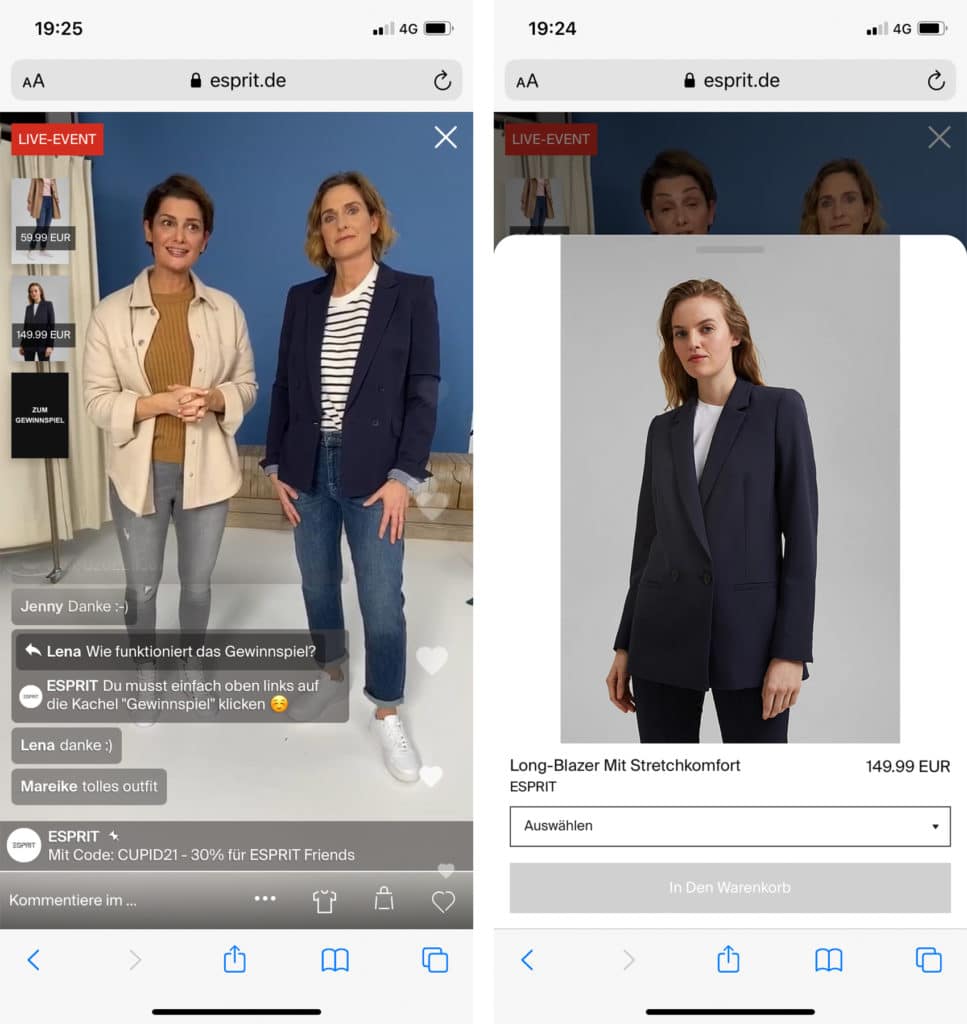Expand the Auswählen size dropdown
The width and height of the screenshot is (967, 1024).
pos(729,826)
